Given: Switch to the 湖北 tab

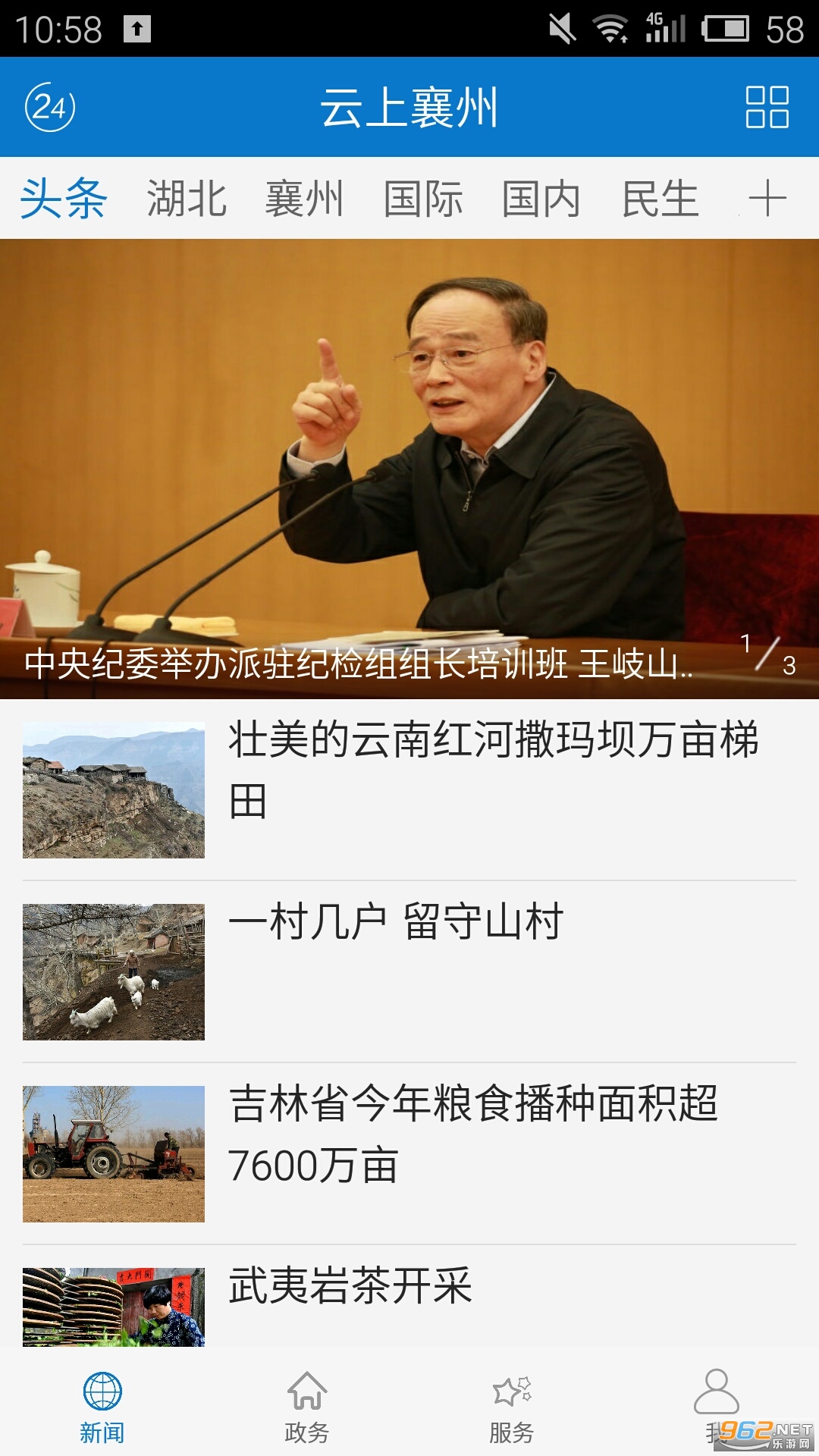Looking at the screenshot, I should [187, 199].
